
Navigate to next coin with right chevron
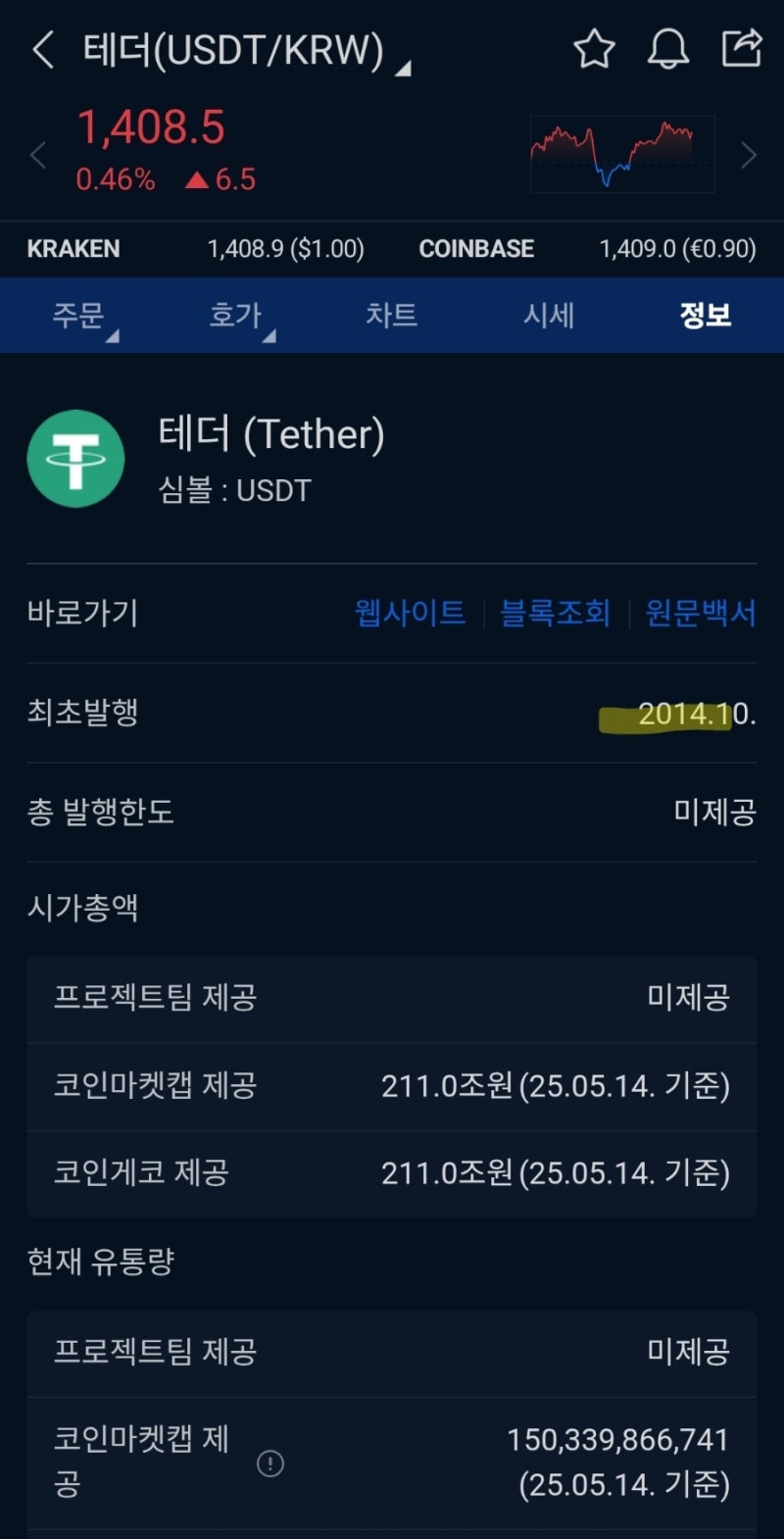[748, 155]
